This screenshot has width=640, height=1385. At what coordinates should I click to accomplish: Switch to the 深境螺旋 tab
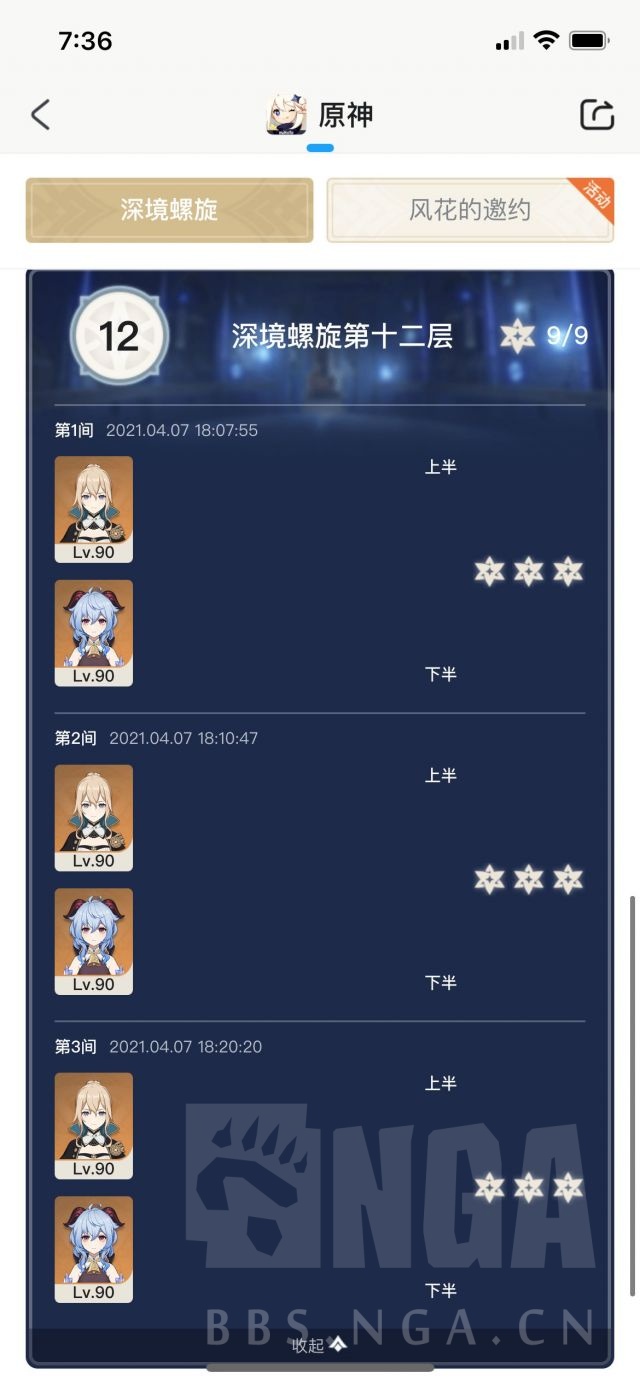pyautogui.click(x=169, y=210)
